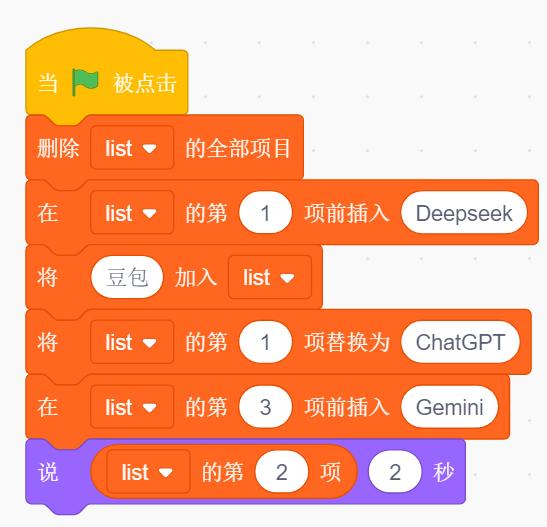Open the list dropdown in the 删除 block
The image size is (547, 527).
point(132,148)
